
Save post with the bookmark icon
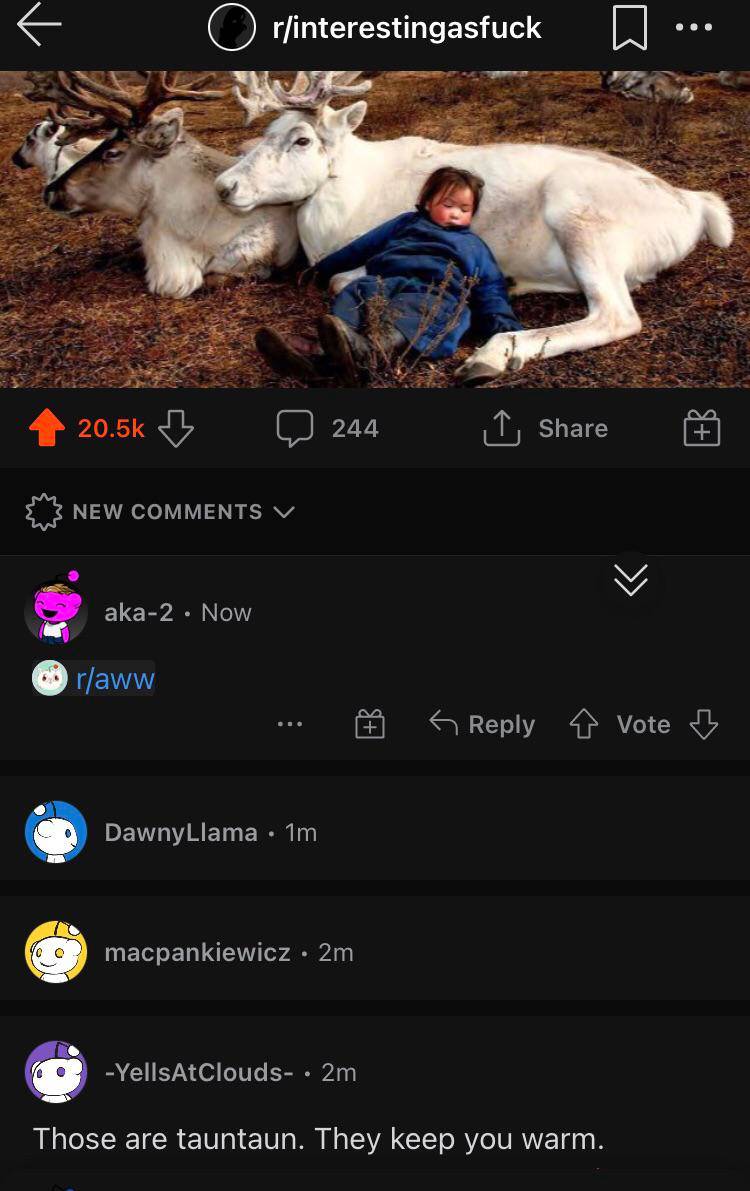point(629,28)
